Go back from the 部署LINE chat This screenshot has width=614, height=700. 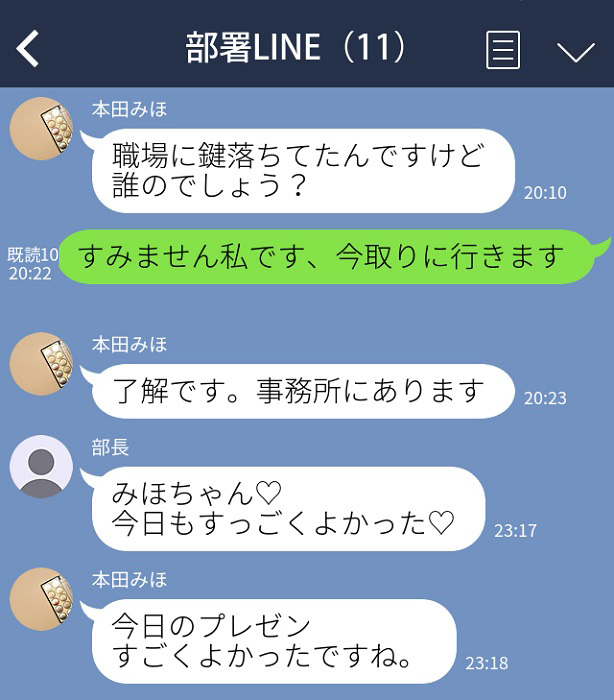28,48
